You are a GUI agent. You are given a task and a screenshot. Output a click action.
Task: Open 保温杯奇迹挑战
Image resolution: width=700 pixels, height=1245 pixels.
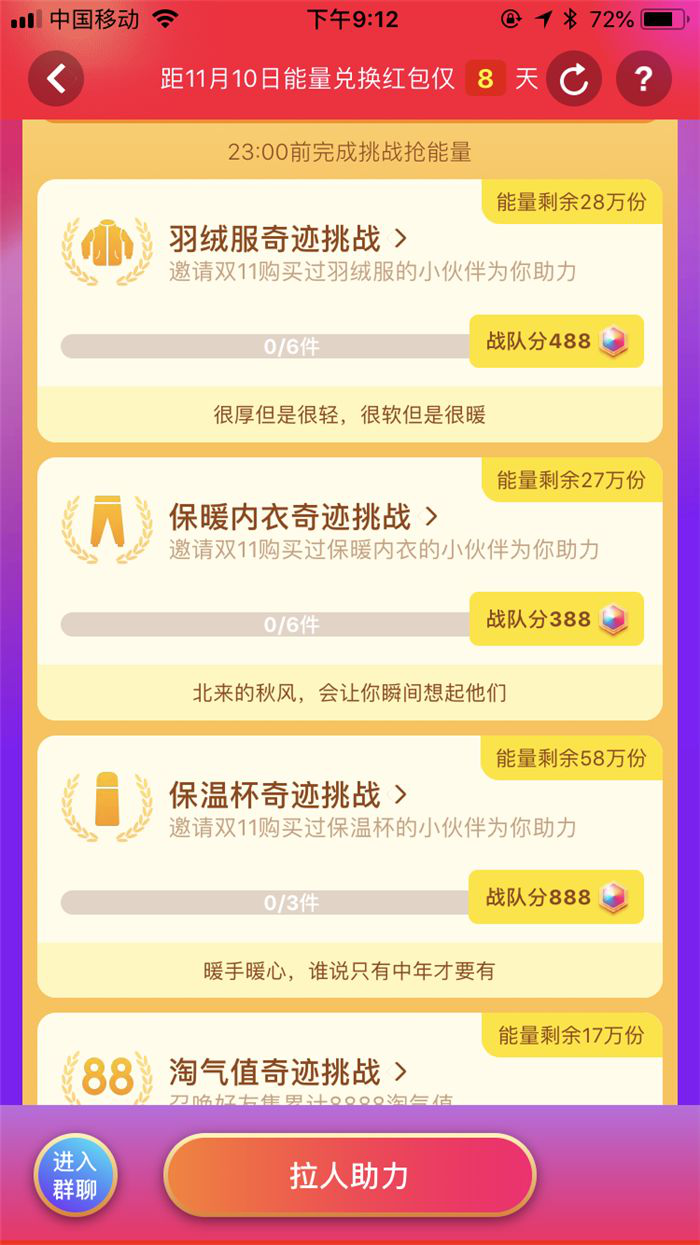tap(288, 795)
